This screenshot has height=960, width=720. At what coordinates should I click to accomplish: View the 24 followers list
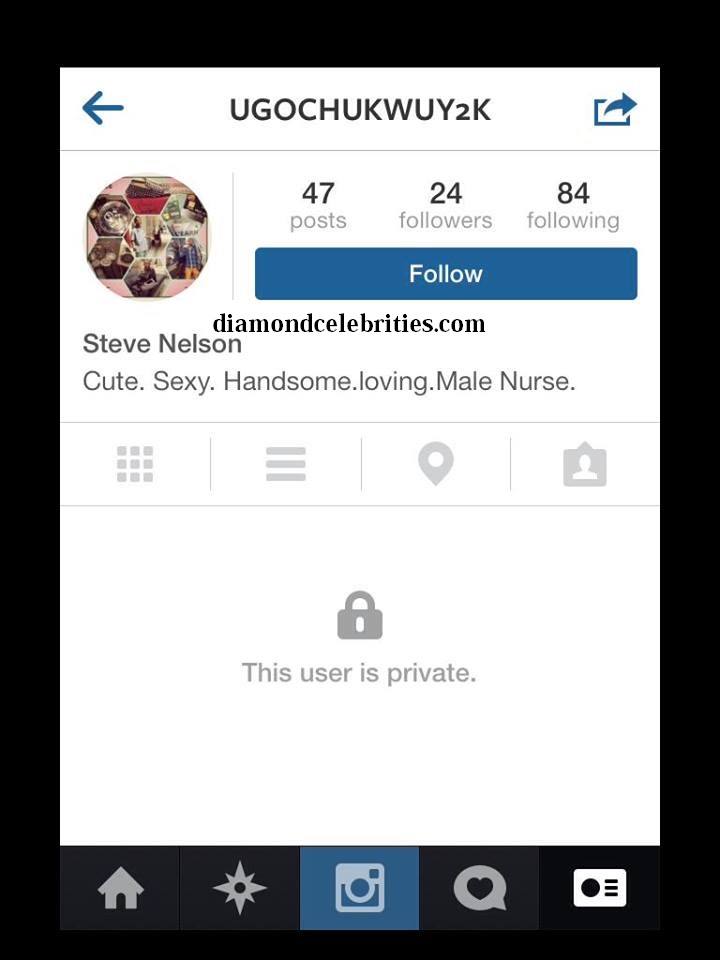(x=445, y=205)
